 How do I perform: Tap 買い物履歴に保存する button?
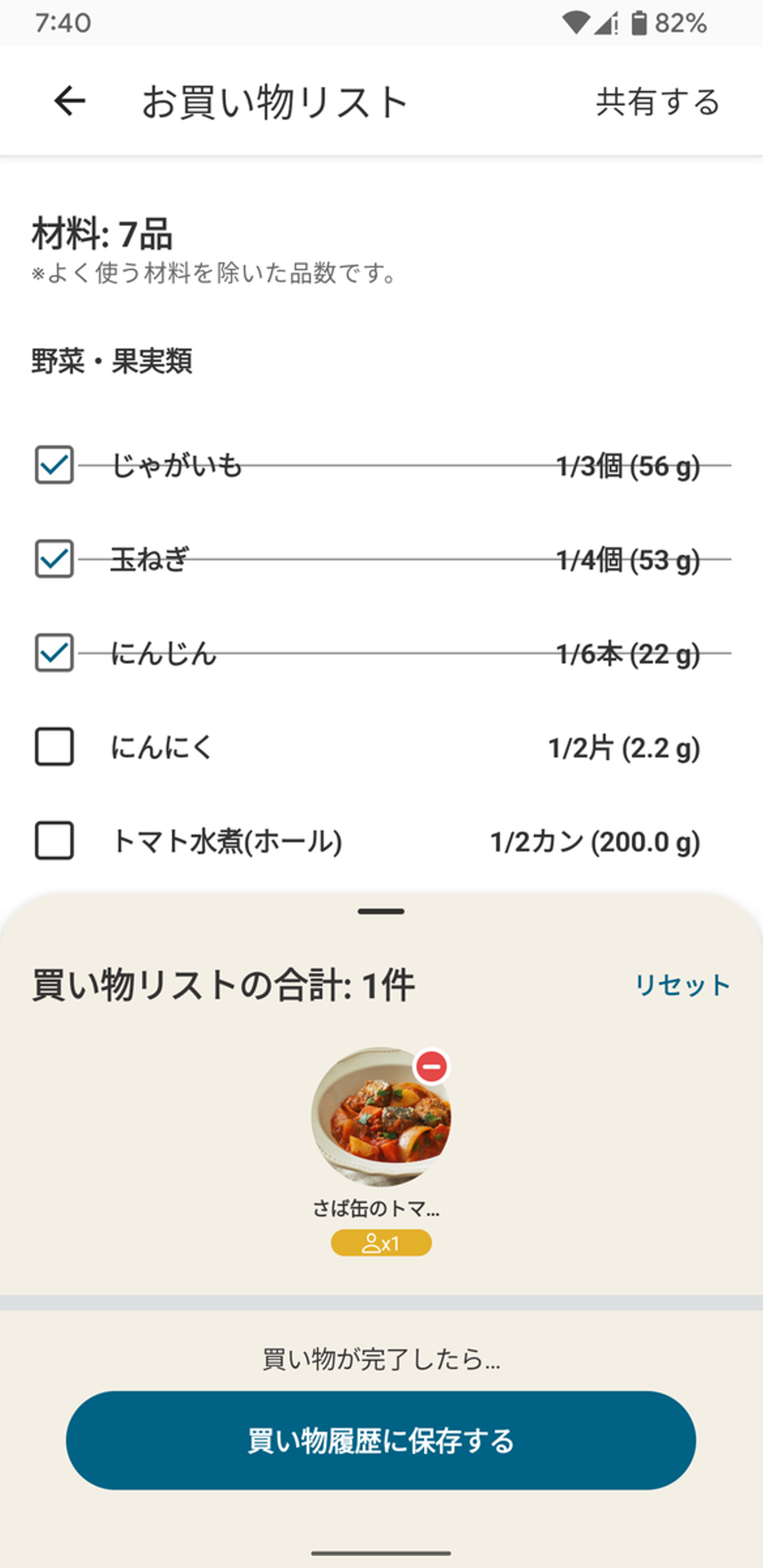381,1441
